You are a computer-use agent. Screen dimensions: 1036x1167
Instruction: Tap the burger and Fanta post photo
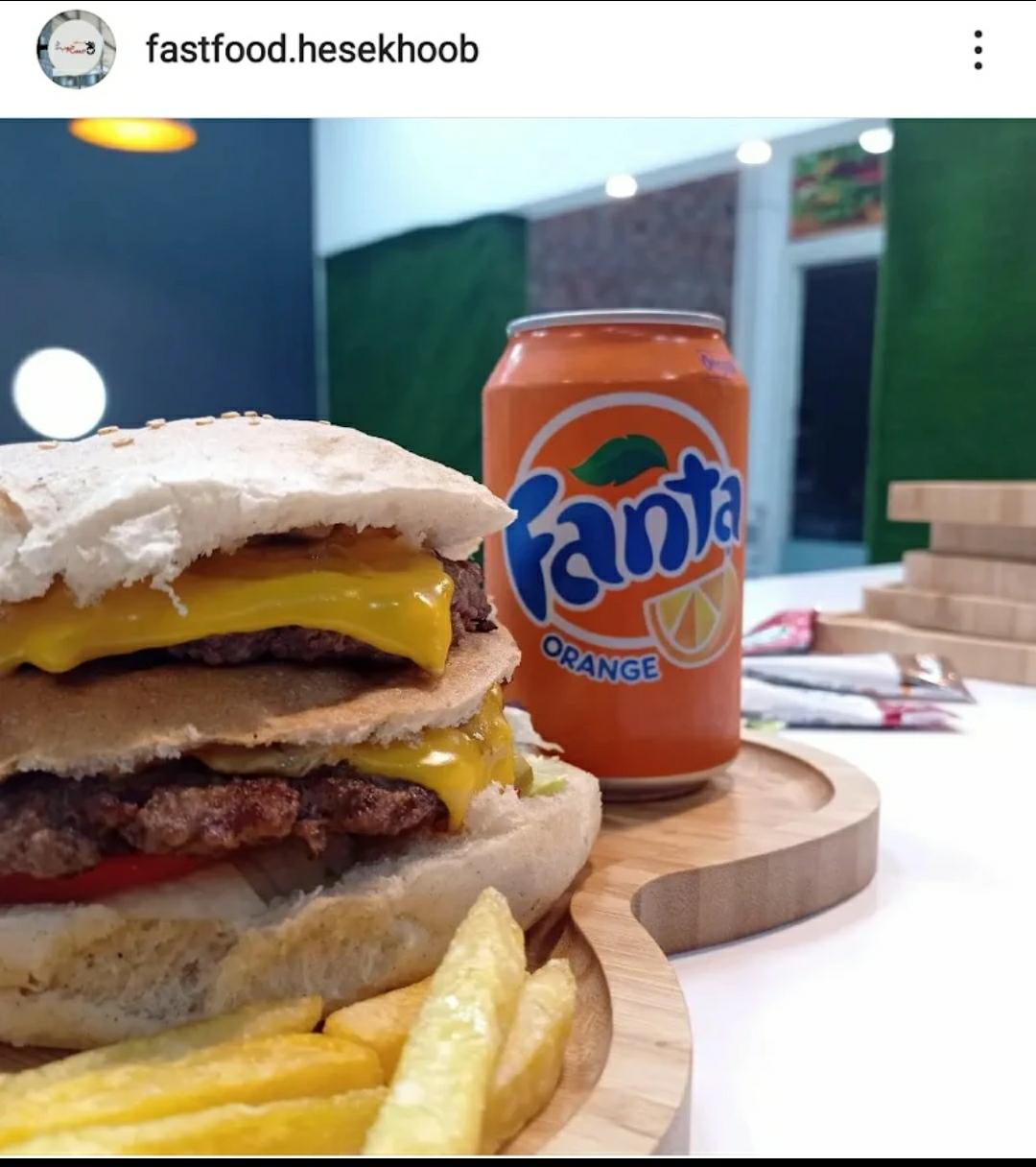click(518, 635)
